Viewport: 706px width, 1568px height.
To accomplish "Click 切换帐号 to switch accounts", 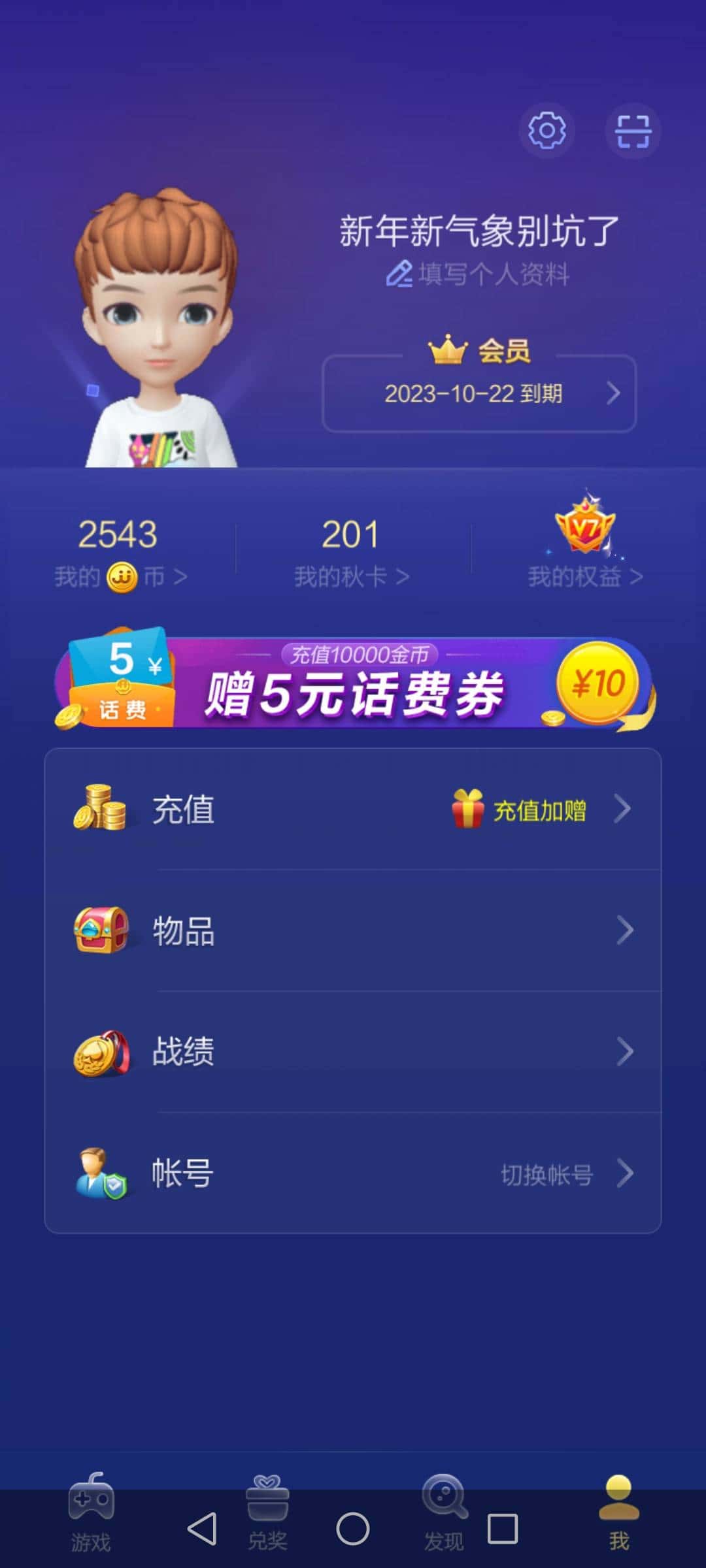I will [x=546, y=1173].
